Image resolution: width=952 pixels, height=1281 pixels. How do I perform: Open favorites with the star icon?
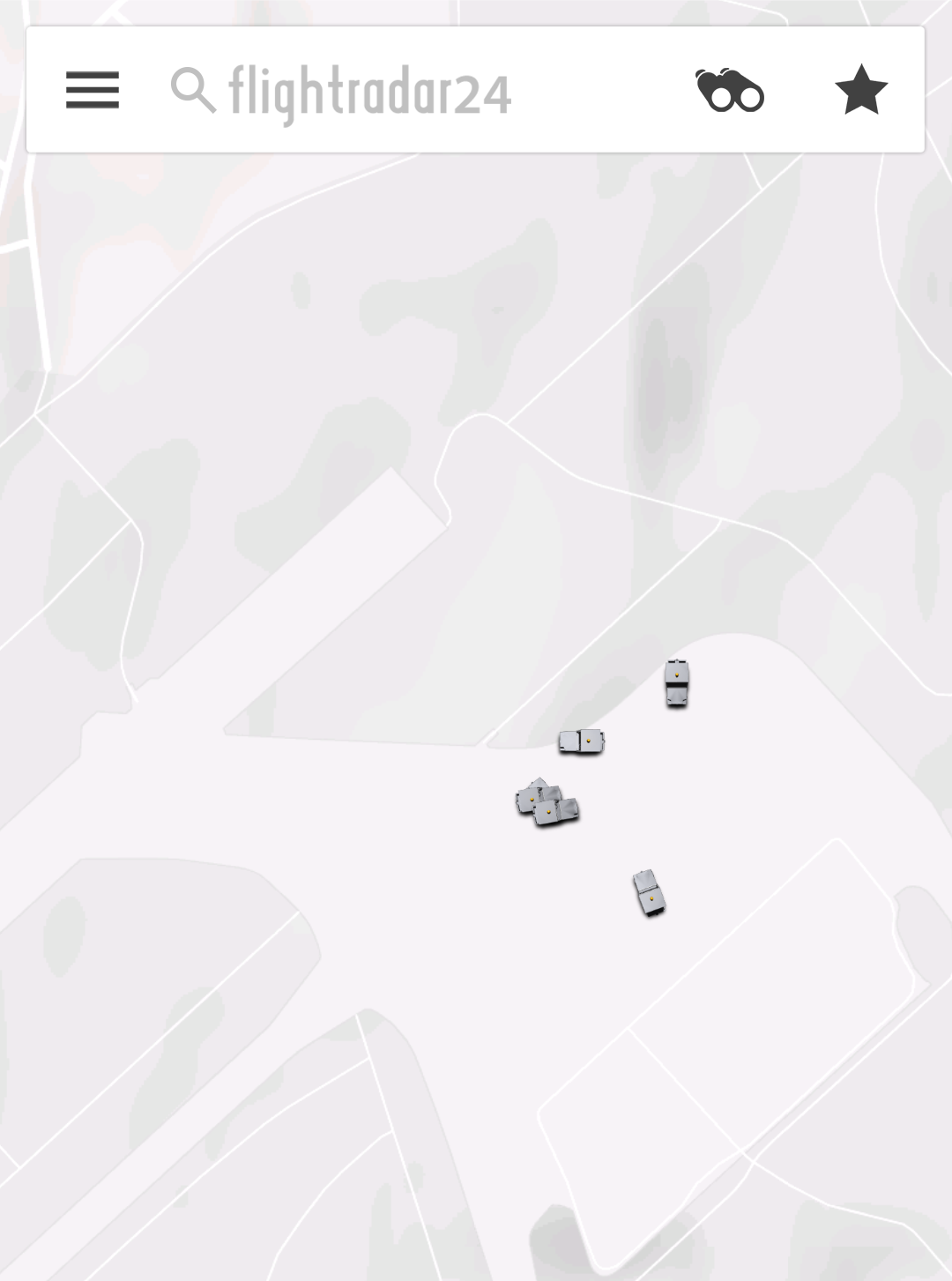[860, 90]
